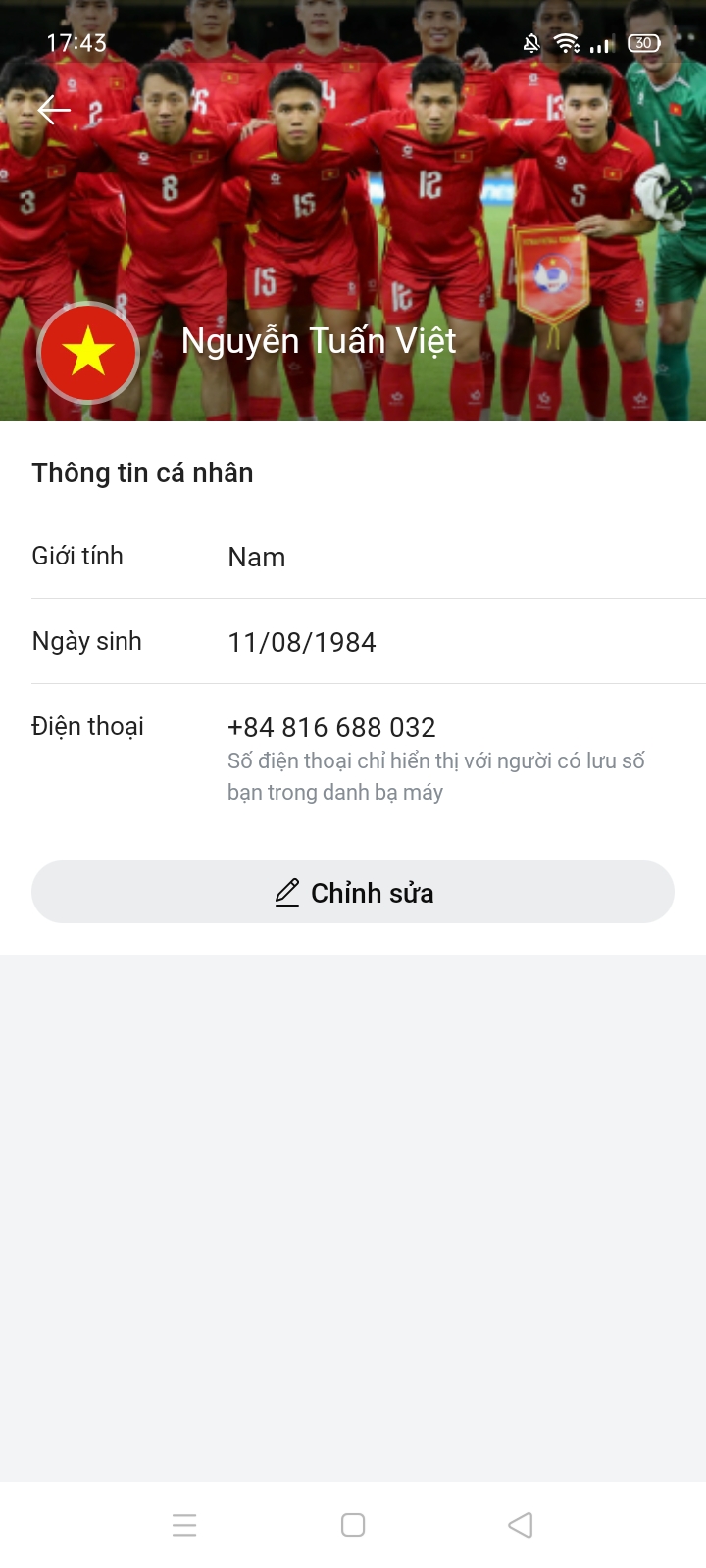
Task: Select the Giới tính row
Action: click(77, 556)
